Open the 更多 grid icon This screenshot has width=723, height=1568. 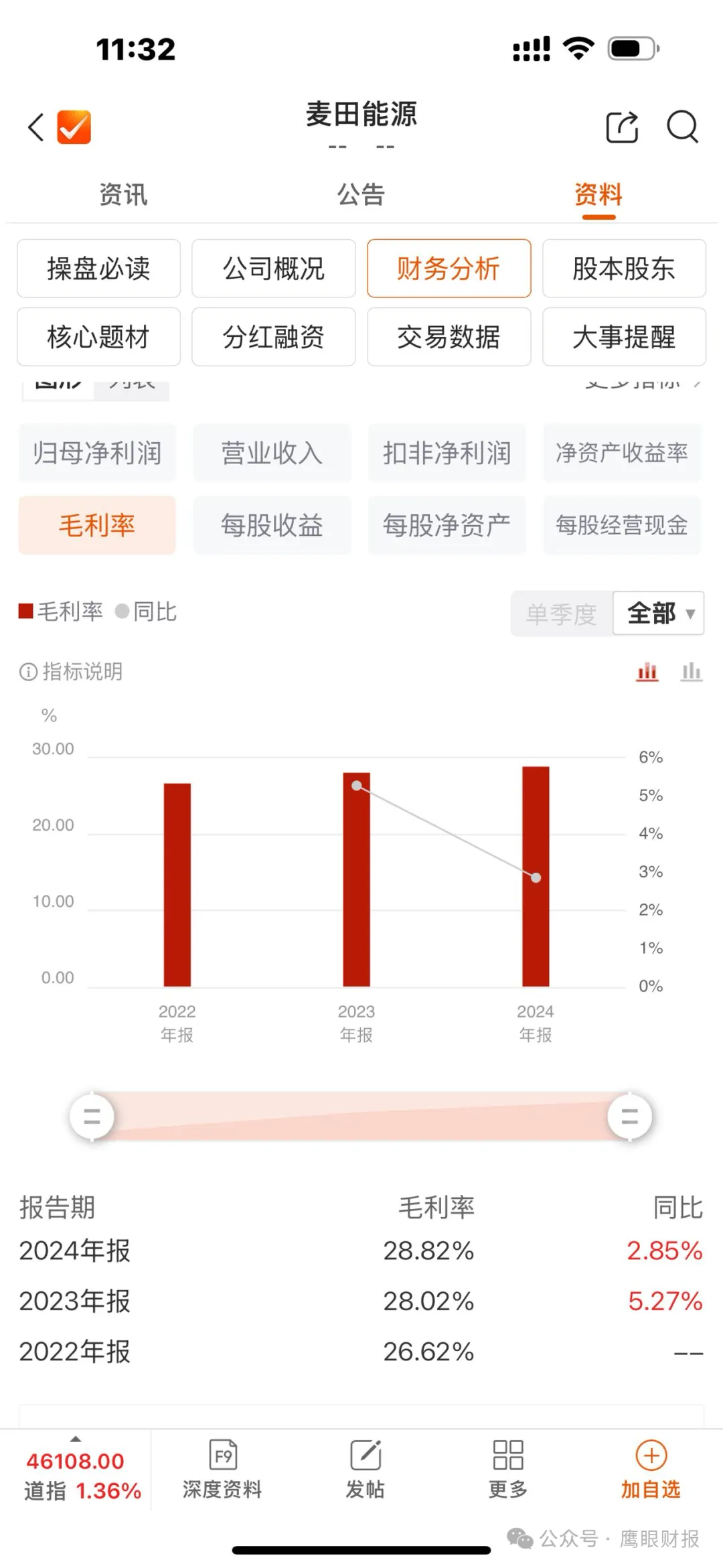[x=507, y=1469]
